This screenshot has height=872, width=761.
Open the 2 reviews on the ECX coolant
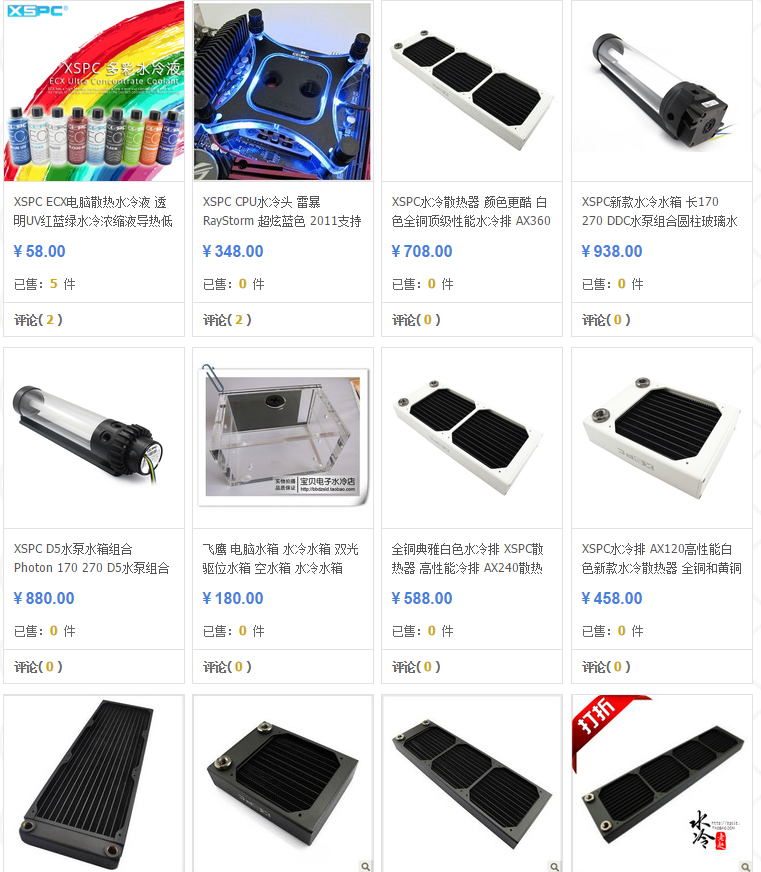click(x=38, y=320)
